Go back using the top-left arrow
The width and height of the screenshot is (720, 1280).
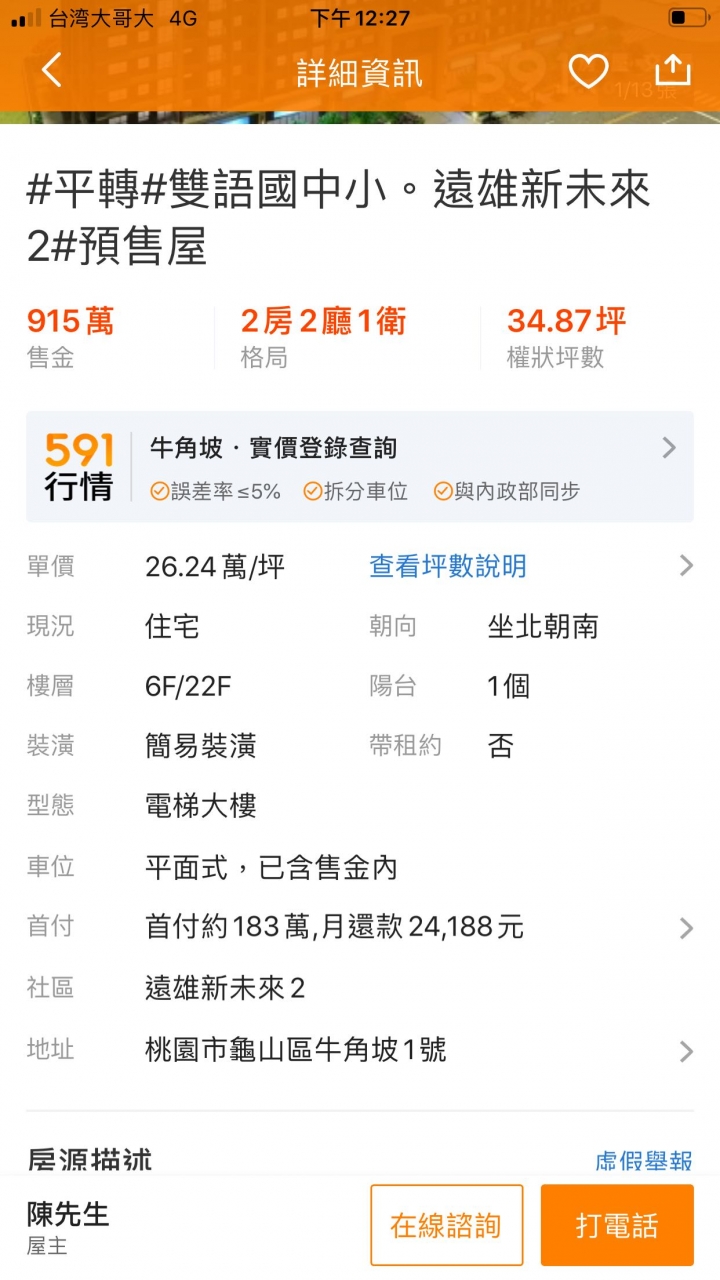coord(52,71)
